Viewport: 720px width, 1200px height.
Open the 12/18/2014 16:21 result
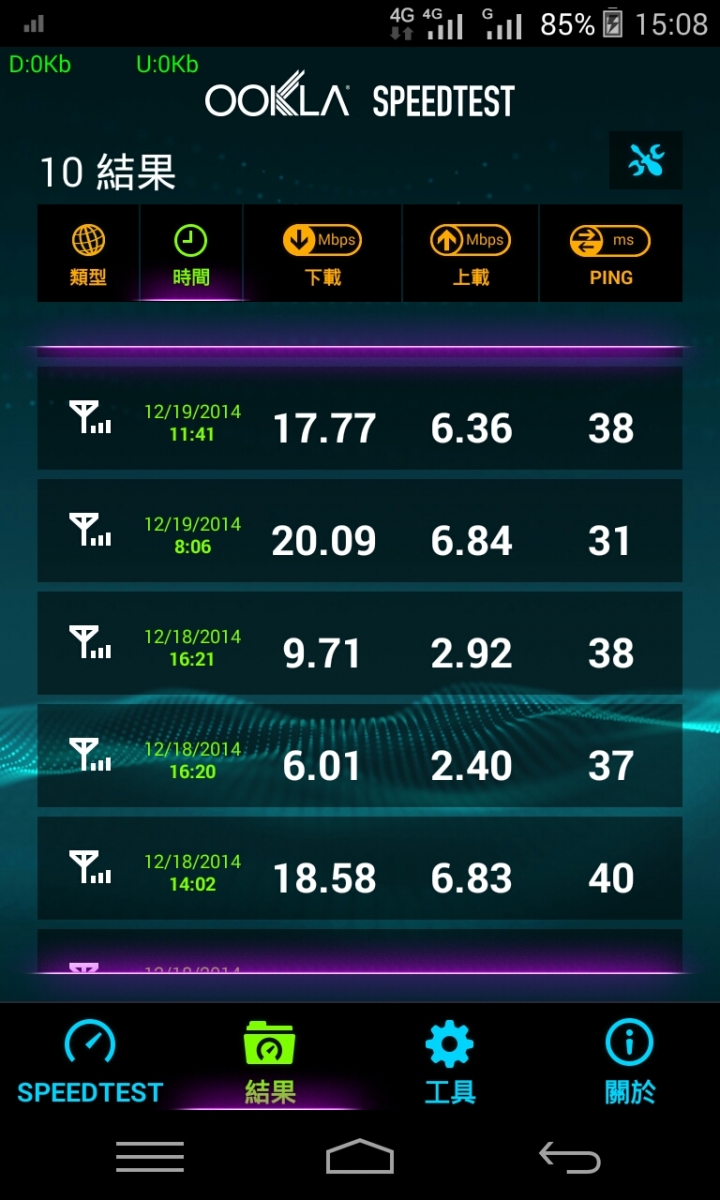(360, 644)
